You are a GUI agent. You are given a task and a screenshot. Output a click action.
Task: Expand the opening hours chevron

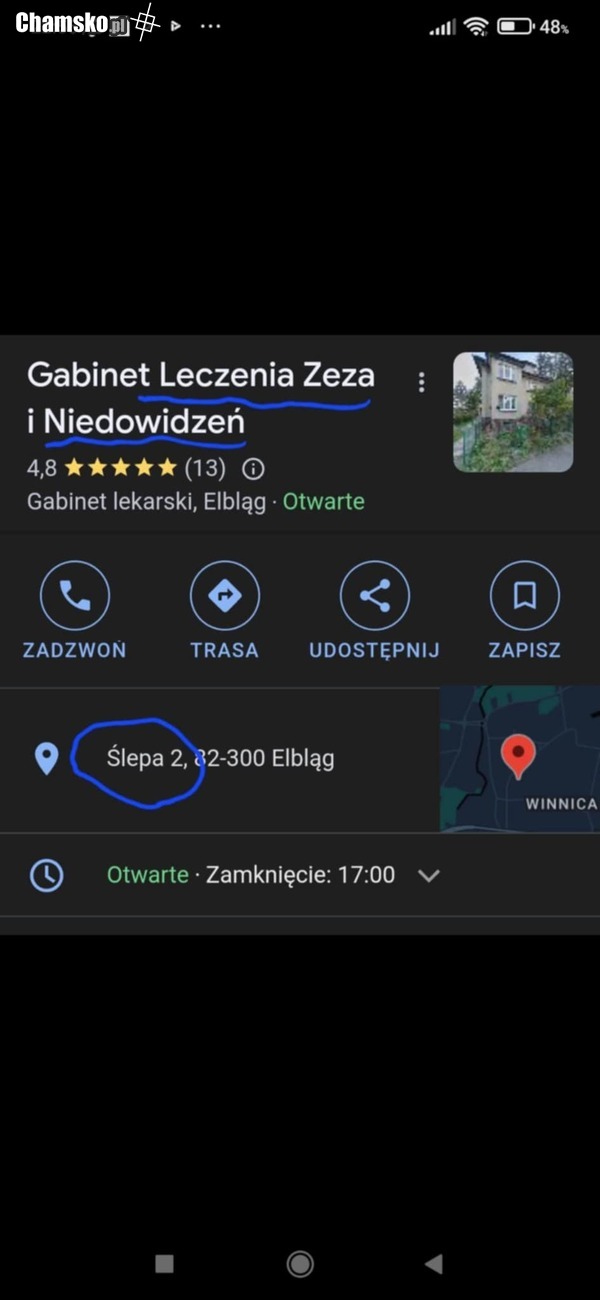point(428,875)
